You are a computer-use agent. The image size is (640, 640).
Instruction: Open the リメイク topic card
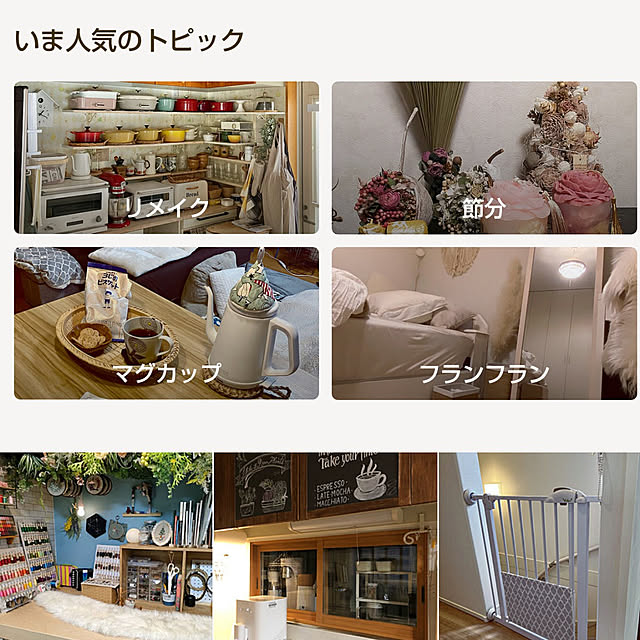tap(166, 158)
